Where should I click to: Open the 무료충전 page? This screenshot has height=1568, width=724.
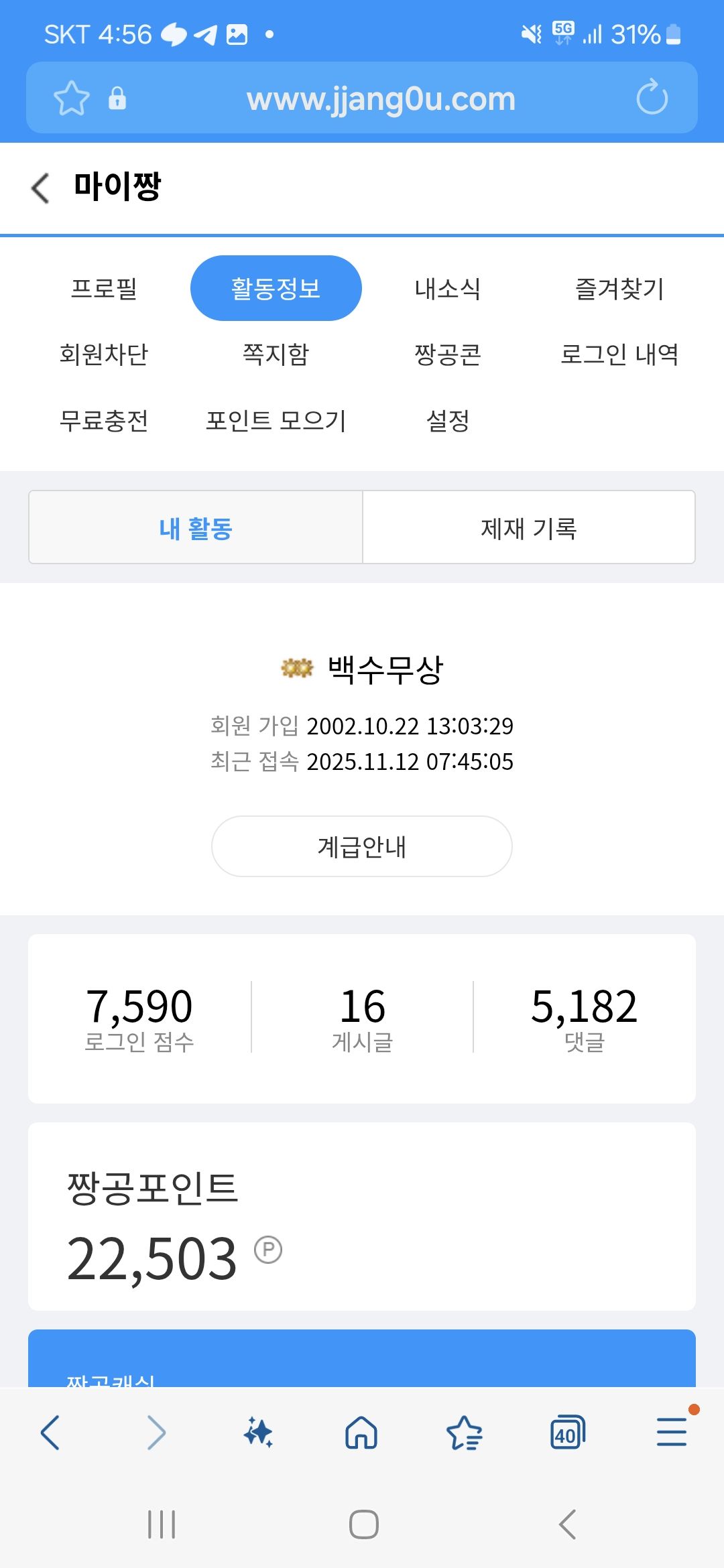tap(104, 421)
